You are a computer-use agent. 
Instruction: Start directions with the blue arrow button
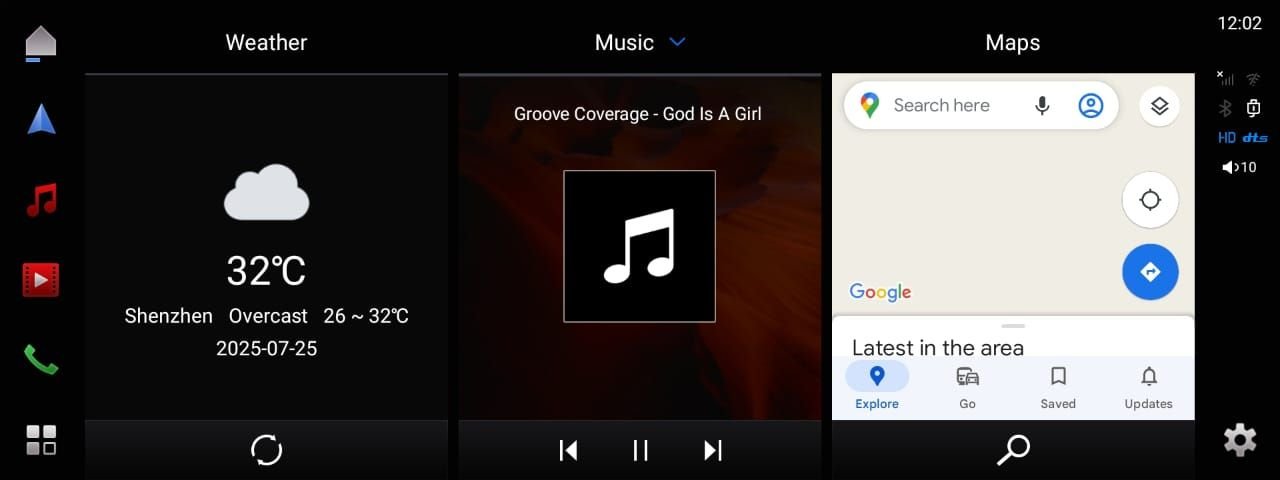click(1150, 272)
